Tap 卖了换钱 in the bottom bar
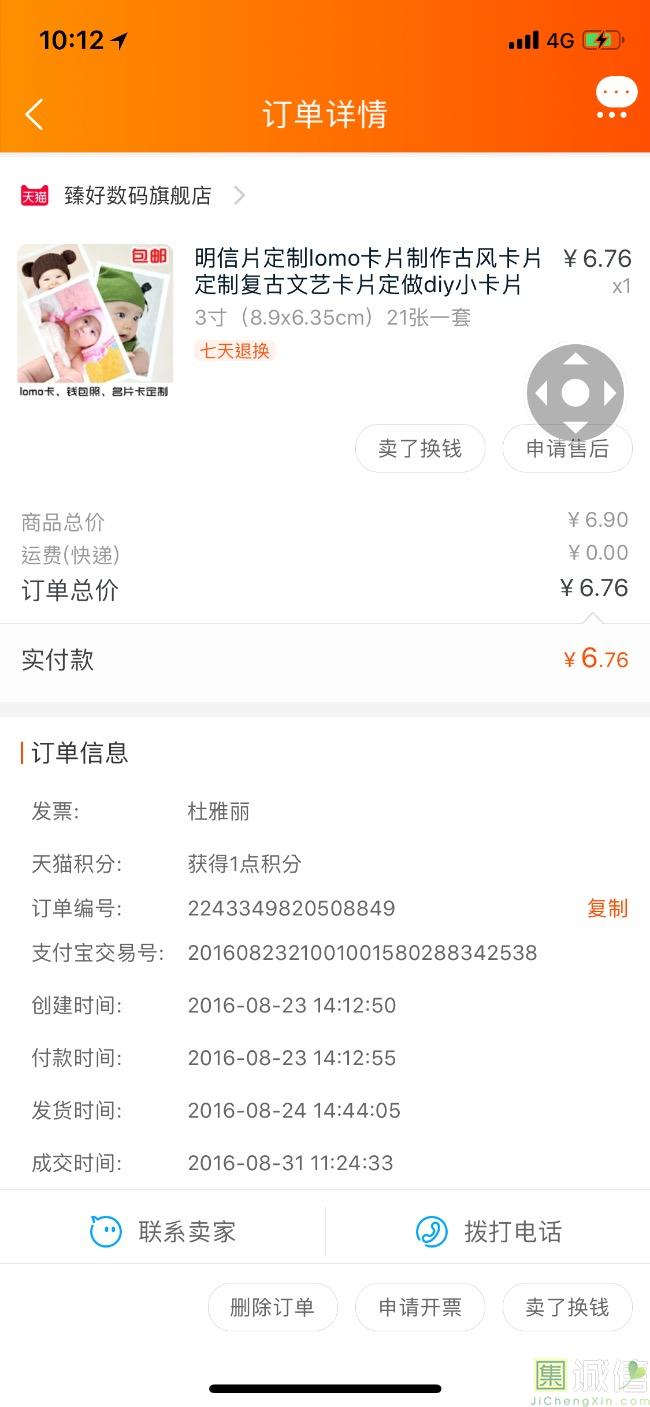The height and width of the screenshot is (1407, 650). click(x=567, y=1307)
